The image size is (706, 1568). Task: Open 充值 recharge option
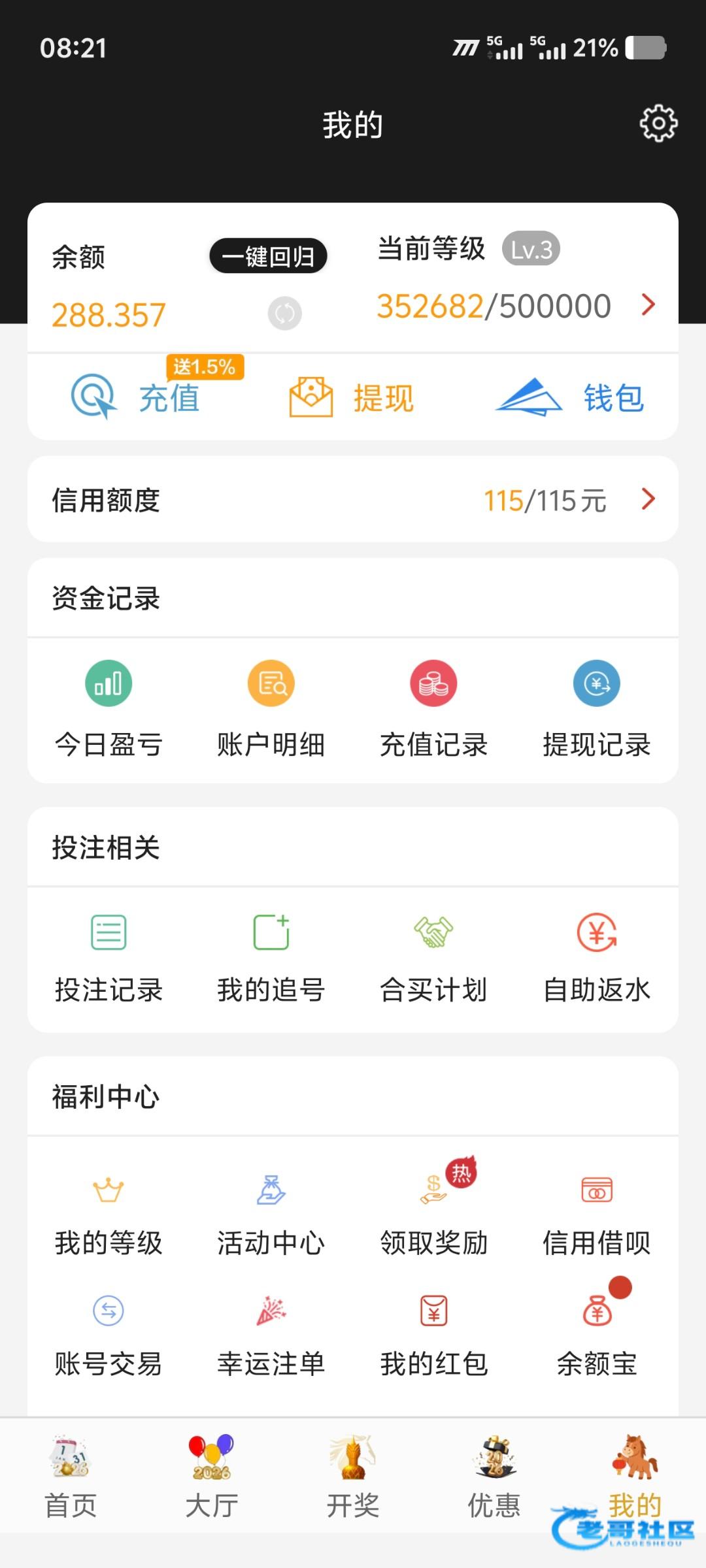[137, 397]
